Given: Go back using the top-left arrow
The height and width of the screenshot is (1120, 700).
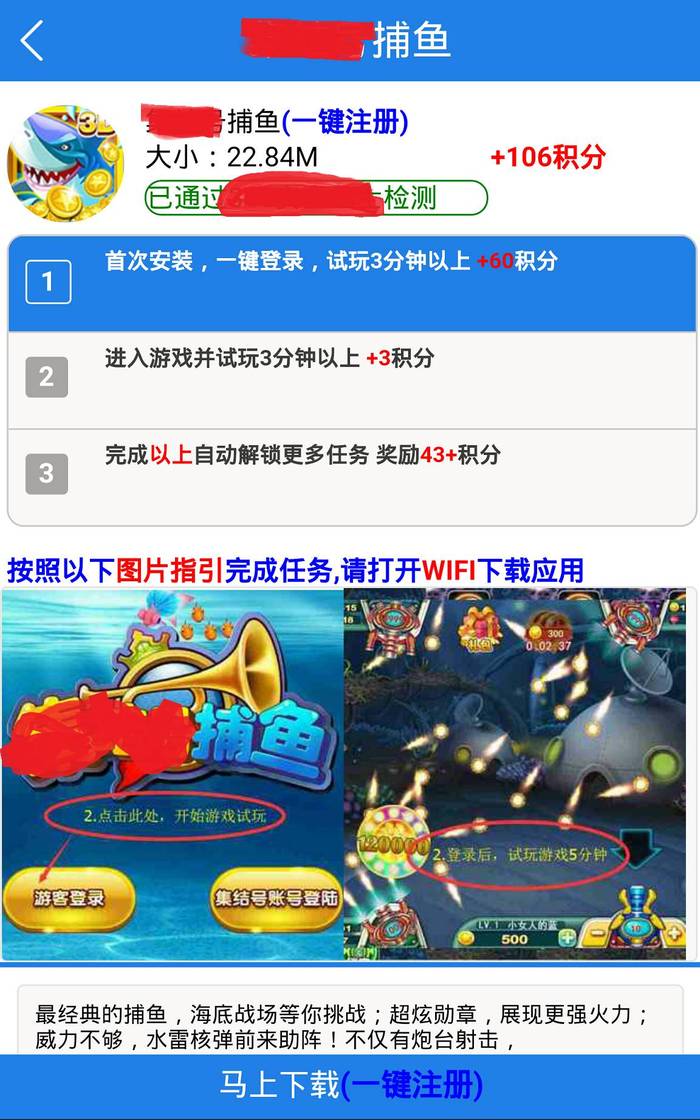Looking at the screenshot, I should [33, 41].
